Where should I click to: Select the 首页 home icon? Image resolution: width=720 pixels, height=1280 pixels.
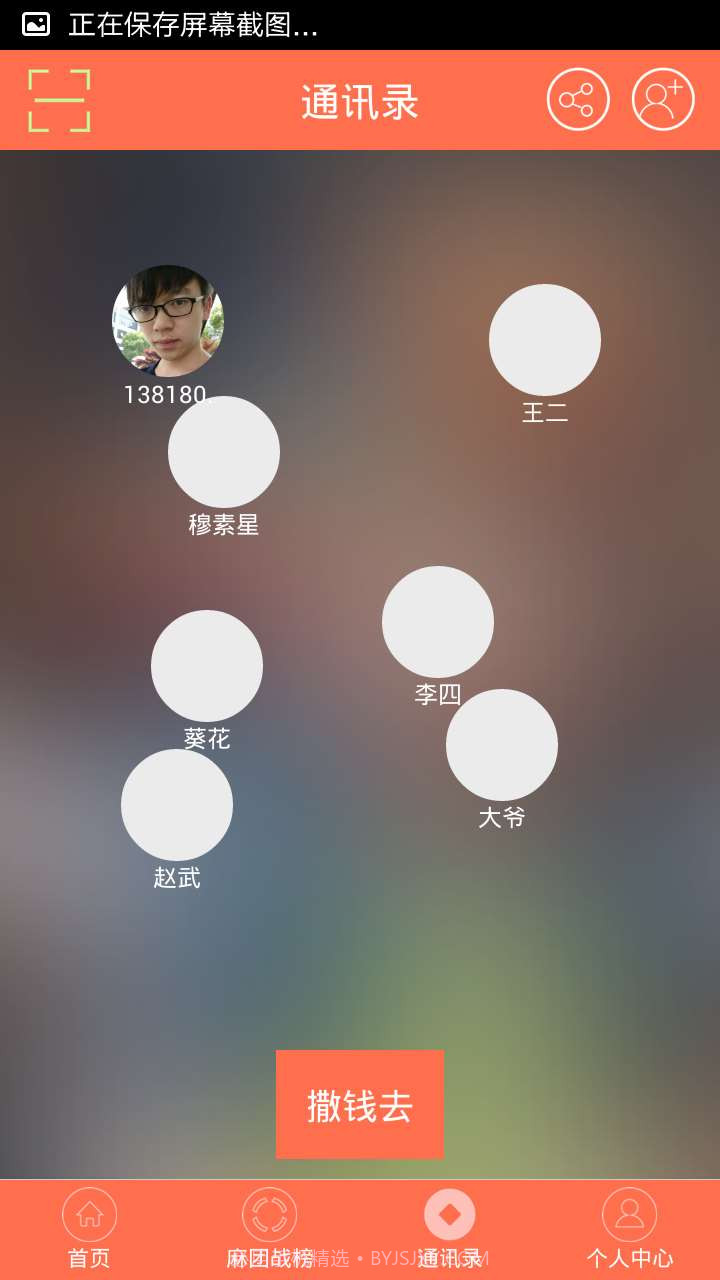click(x=90, y=1213)
